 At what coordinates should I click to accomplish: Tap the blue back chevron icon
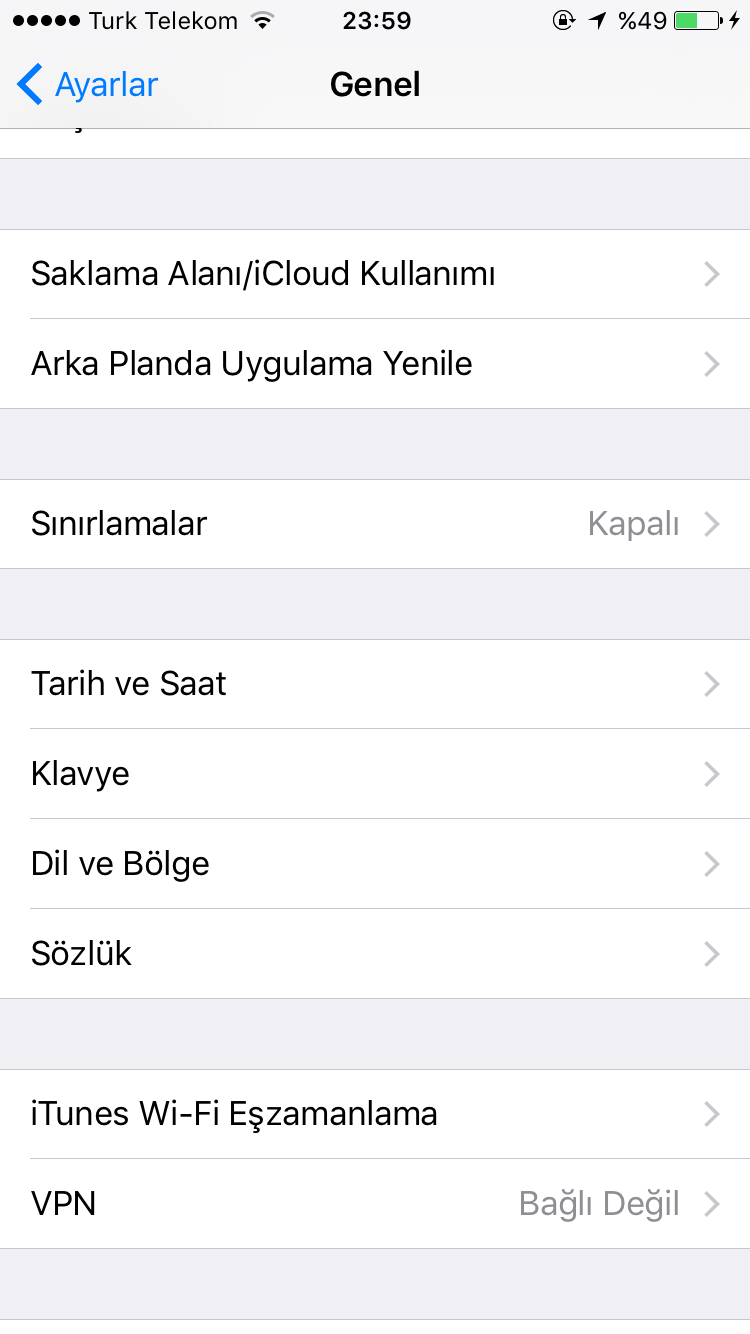(28, 85)
